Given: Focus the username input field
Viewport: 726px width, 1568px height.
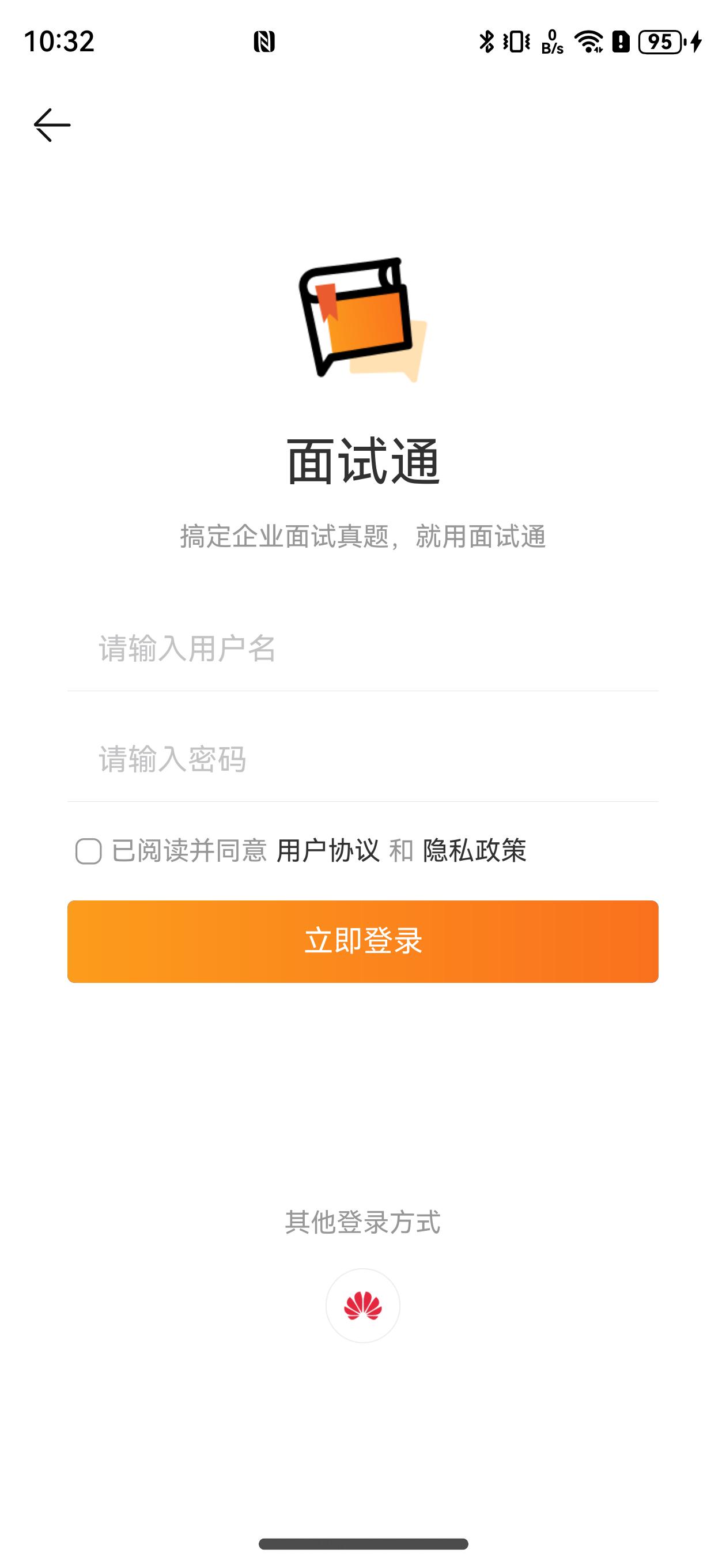Looking at the screenshot, I should (x=362, y=649).
